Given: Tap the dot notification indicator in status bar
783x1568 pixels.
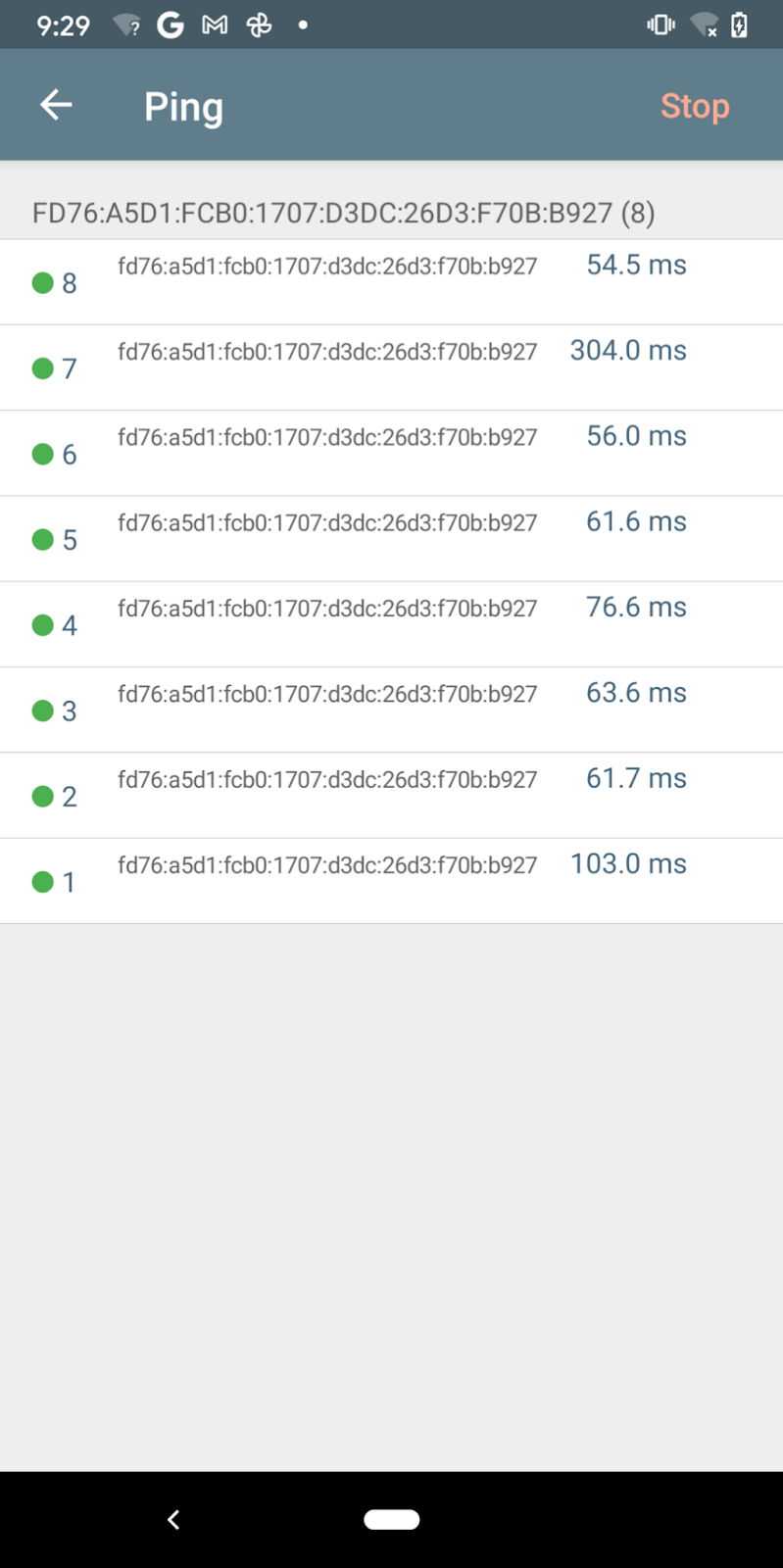Looking at the screenshot, I should pyautogui.click(x=301, y=24).
